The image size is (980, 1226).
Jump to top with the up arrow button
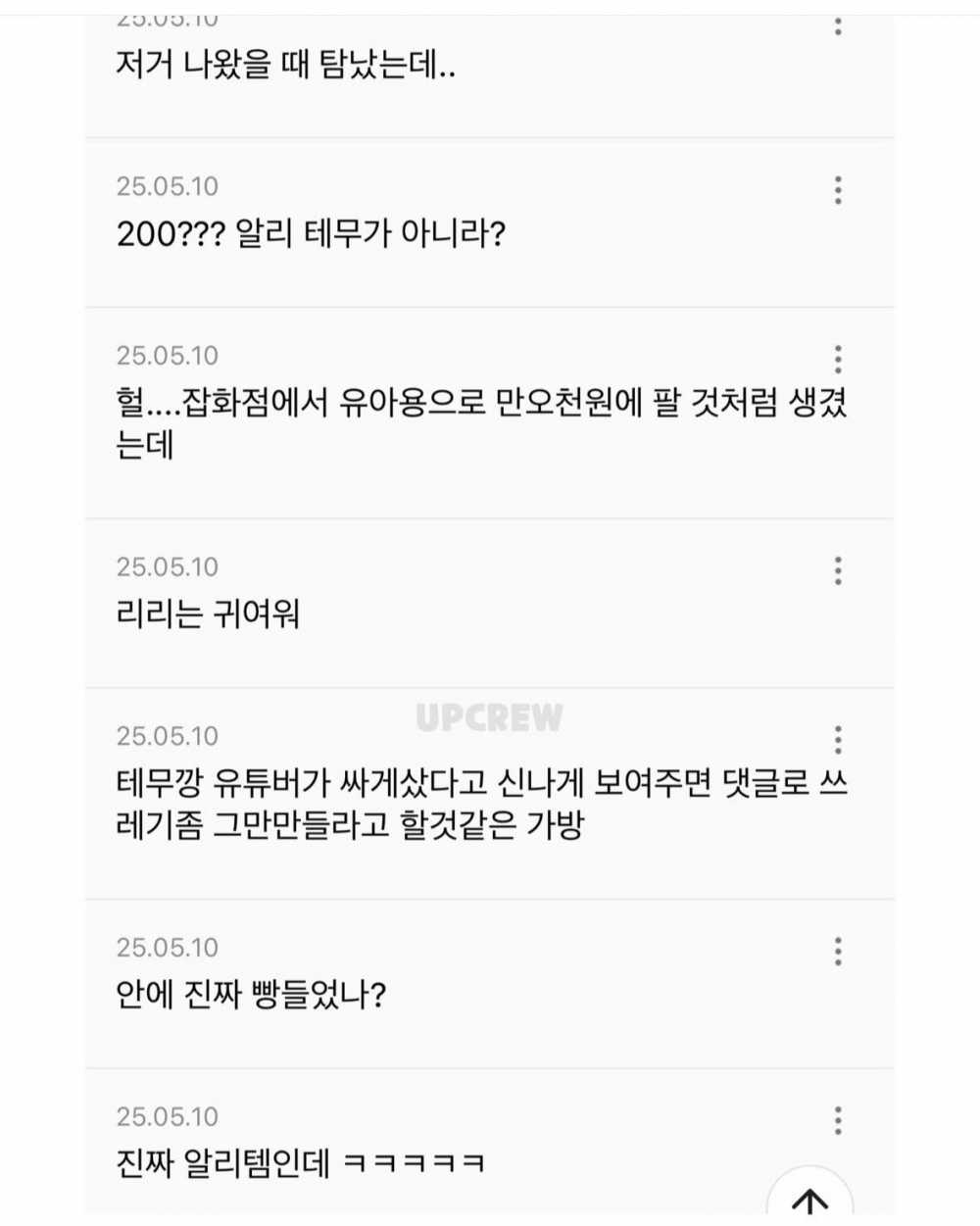click(x=809, y=1198)
